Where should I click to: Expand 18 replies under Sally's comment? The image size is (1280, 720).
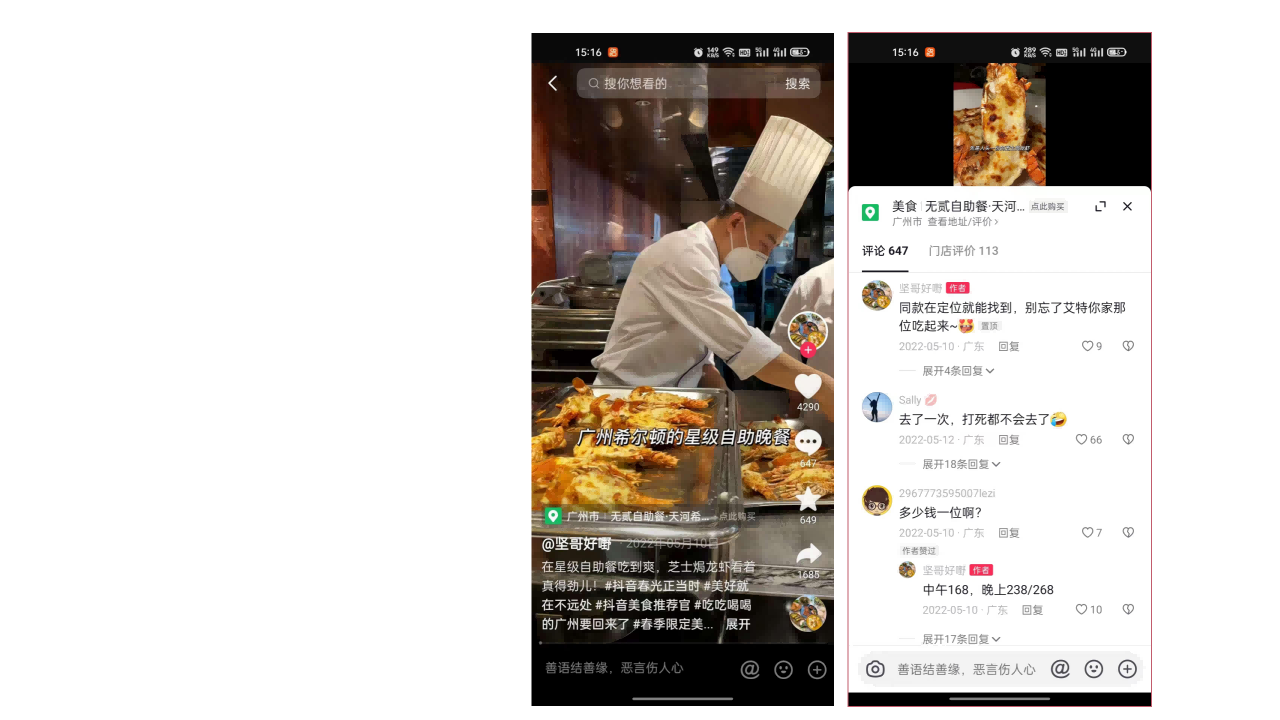[x=960, y=464]
